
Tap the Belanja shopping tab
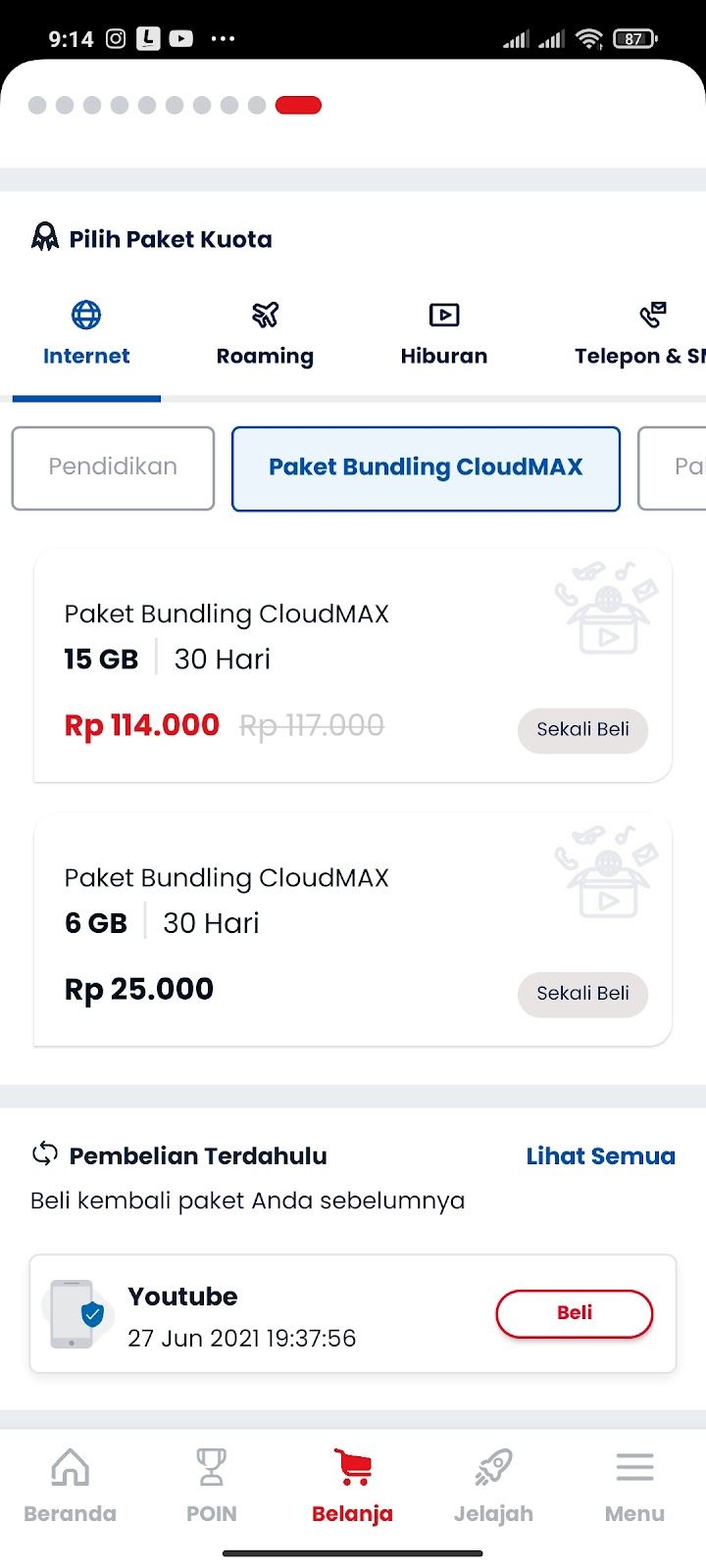(x=352, y=1486)
